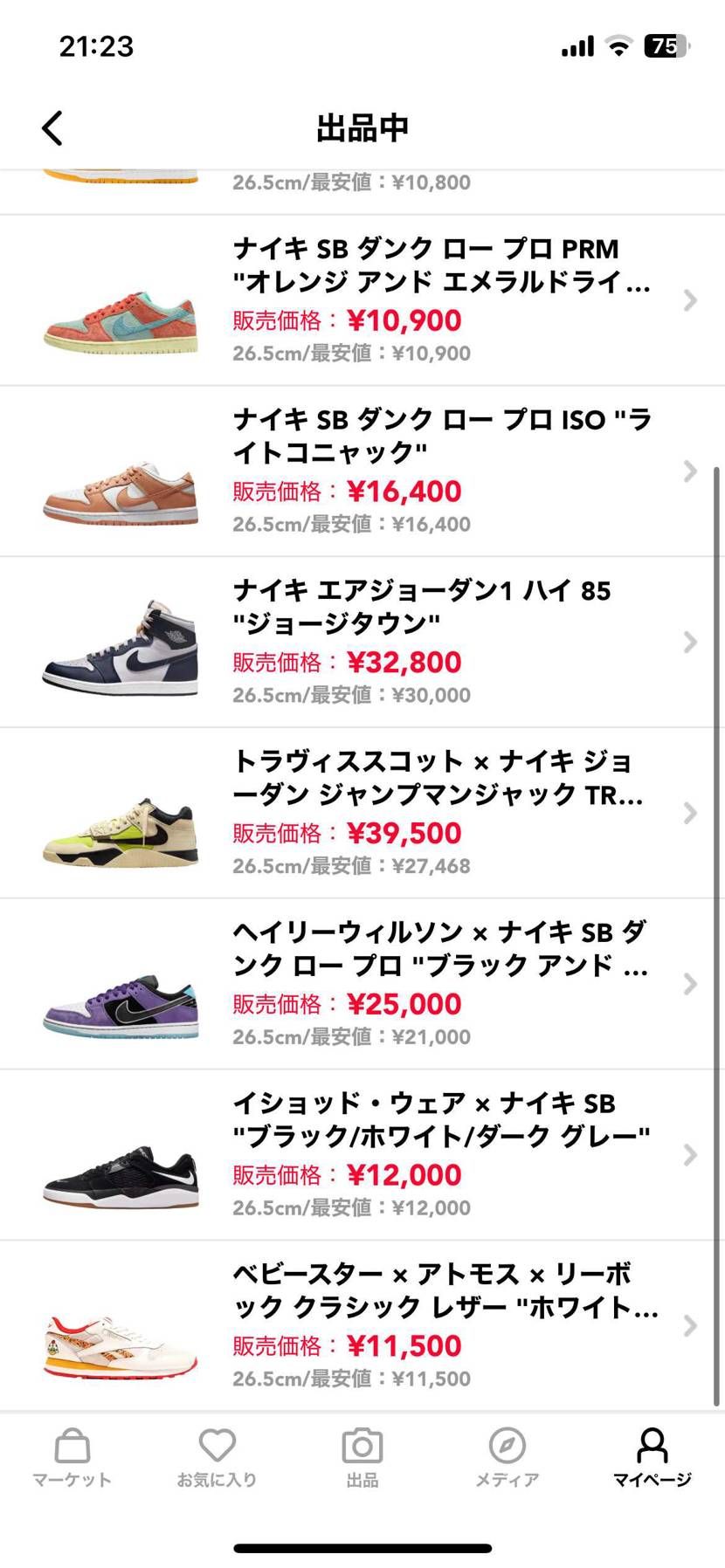Image resolution: width=725 pixels, height=1568 pixels.
Task: Tap the 出品 camera icon
Action: 362,1447
